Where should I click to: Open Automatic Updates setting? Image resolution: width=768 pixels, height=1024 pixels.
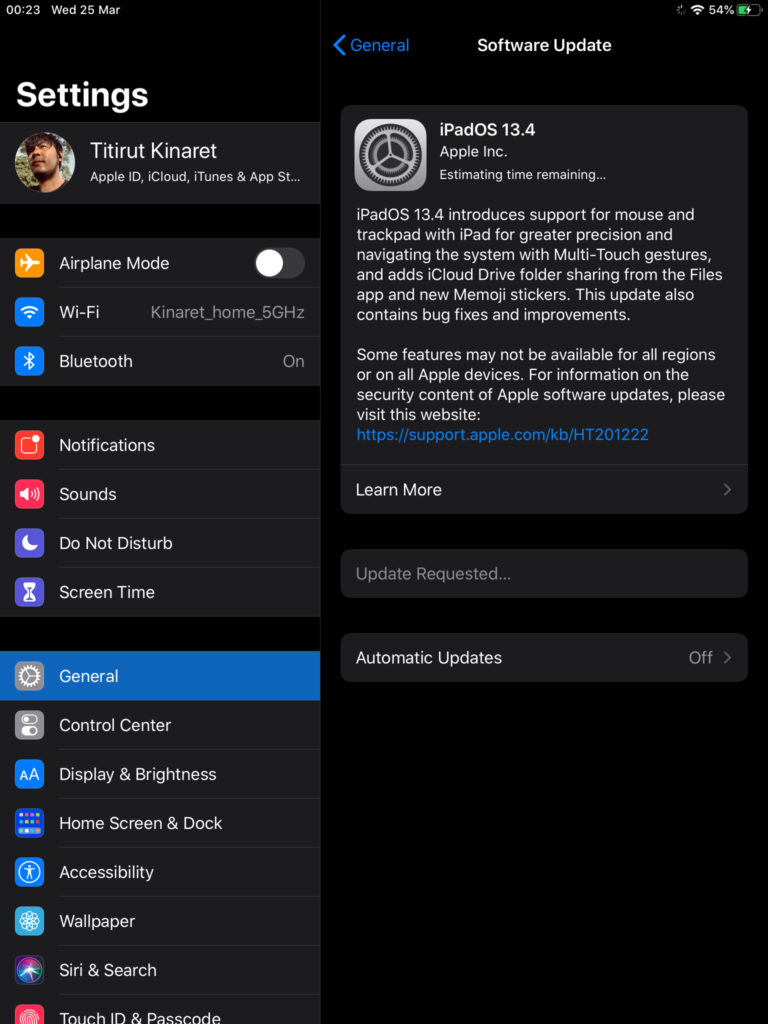tap(543, 658)
